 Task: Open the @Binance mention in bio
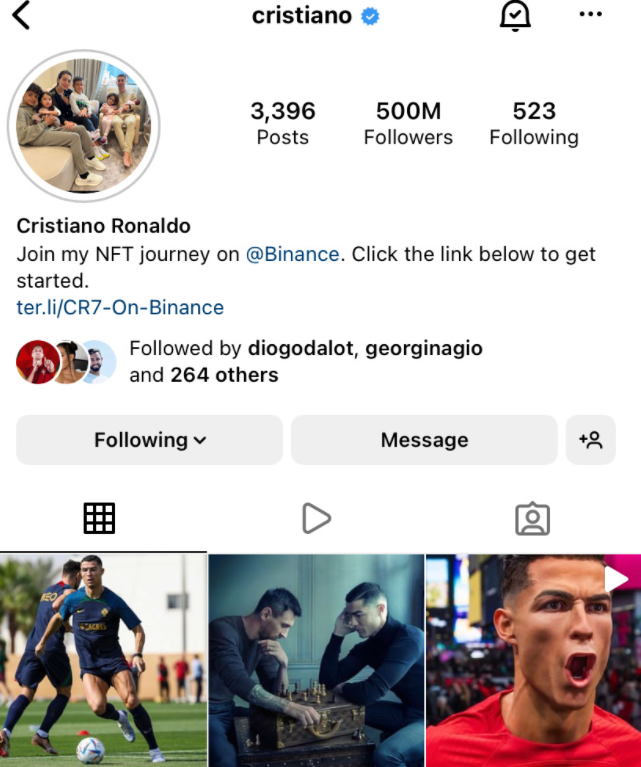[x=293, y=254]
